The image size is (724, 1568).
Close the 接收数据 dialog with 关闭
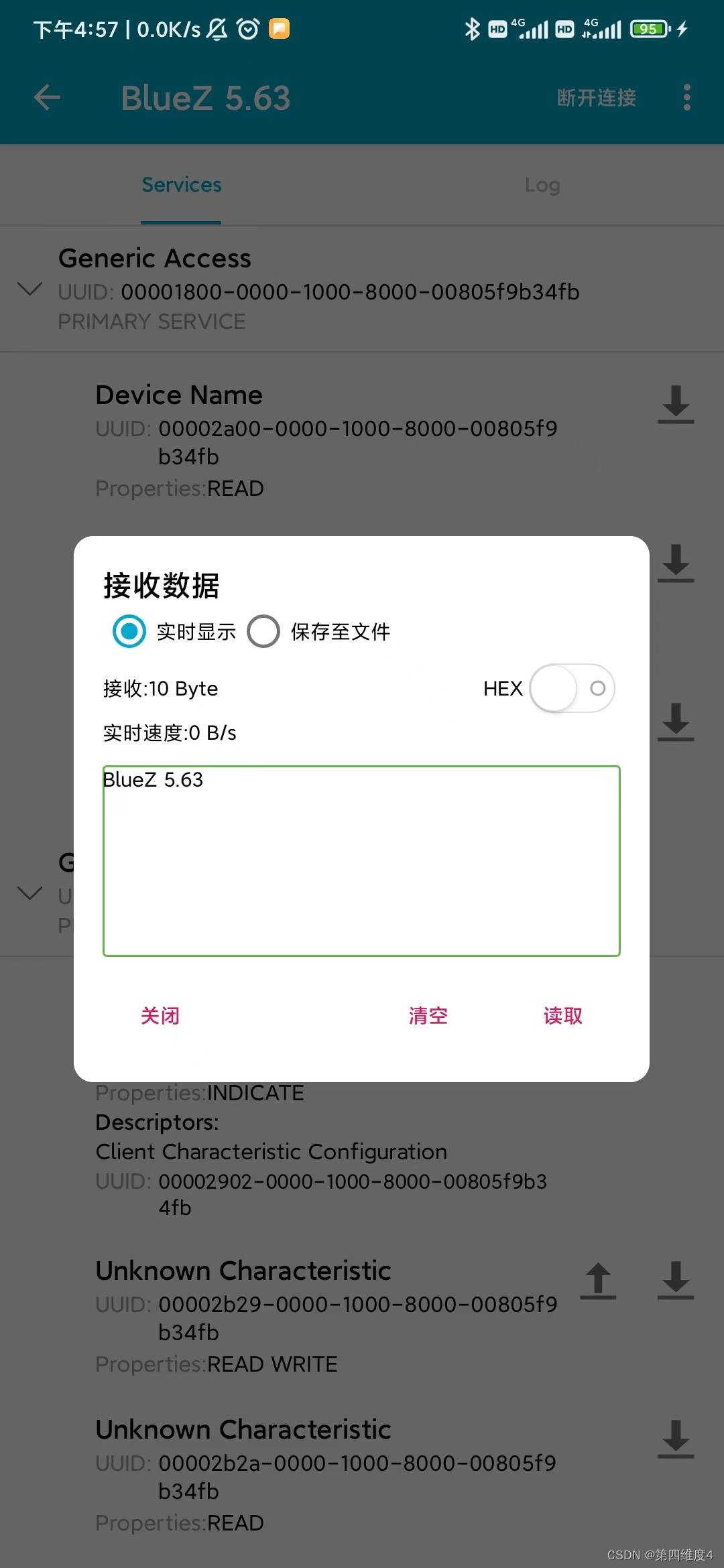click(160, 1016)
